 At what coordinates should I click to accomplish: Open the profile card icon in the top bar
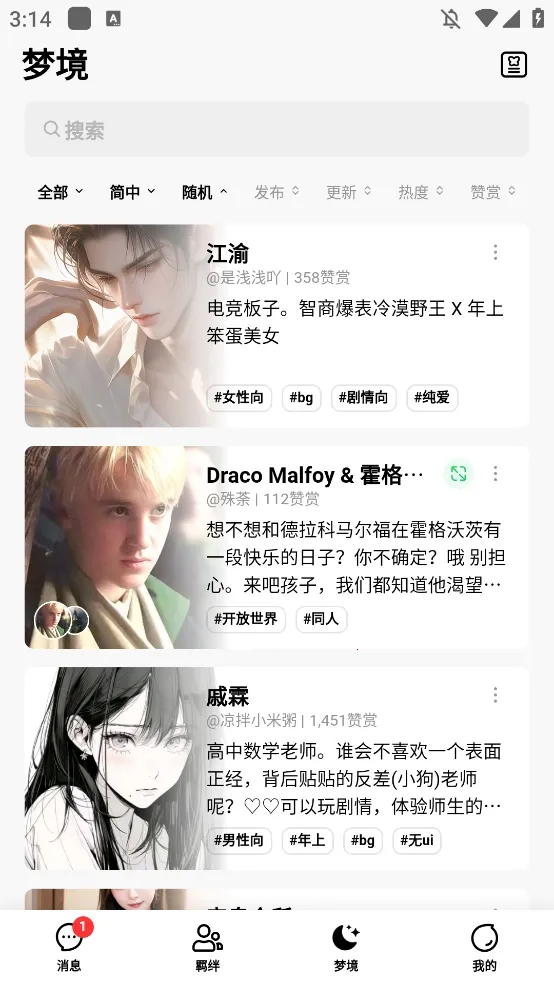pyautogui.click(x=514, y=65)
